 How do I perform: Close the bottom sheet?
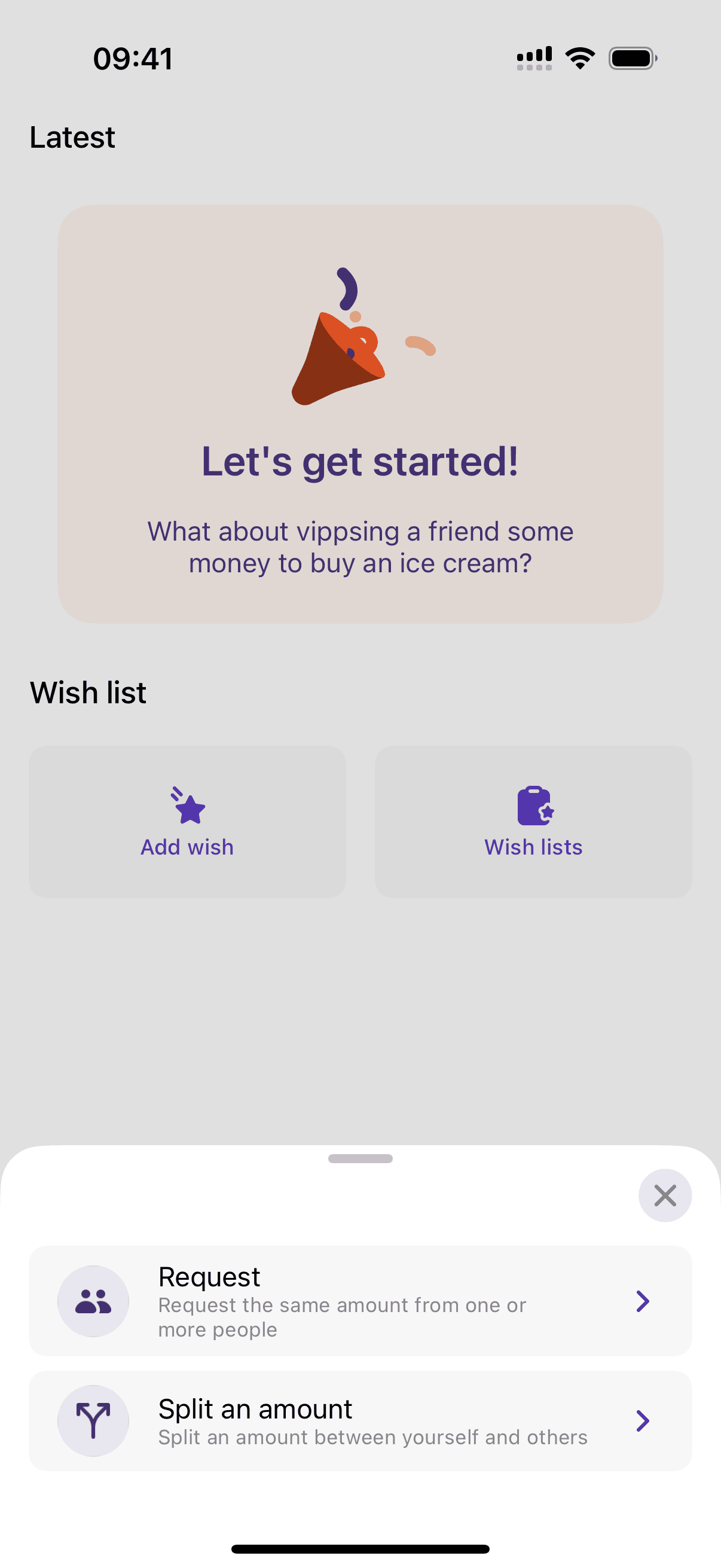point(664,1195)
